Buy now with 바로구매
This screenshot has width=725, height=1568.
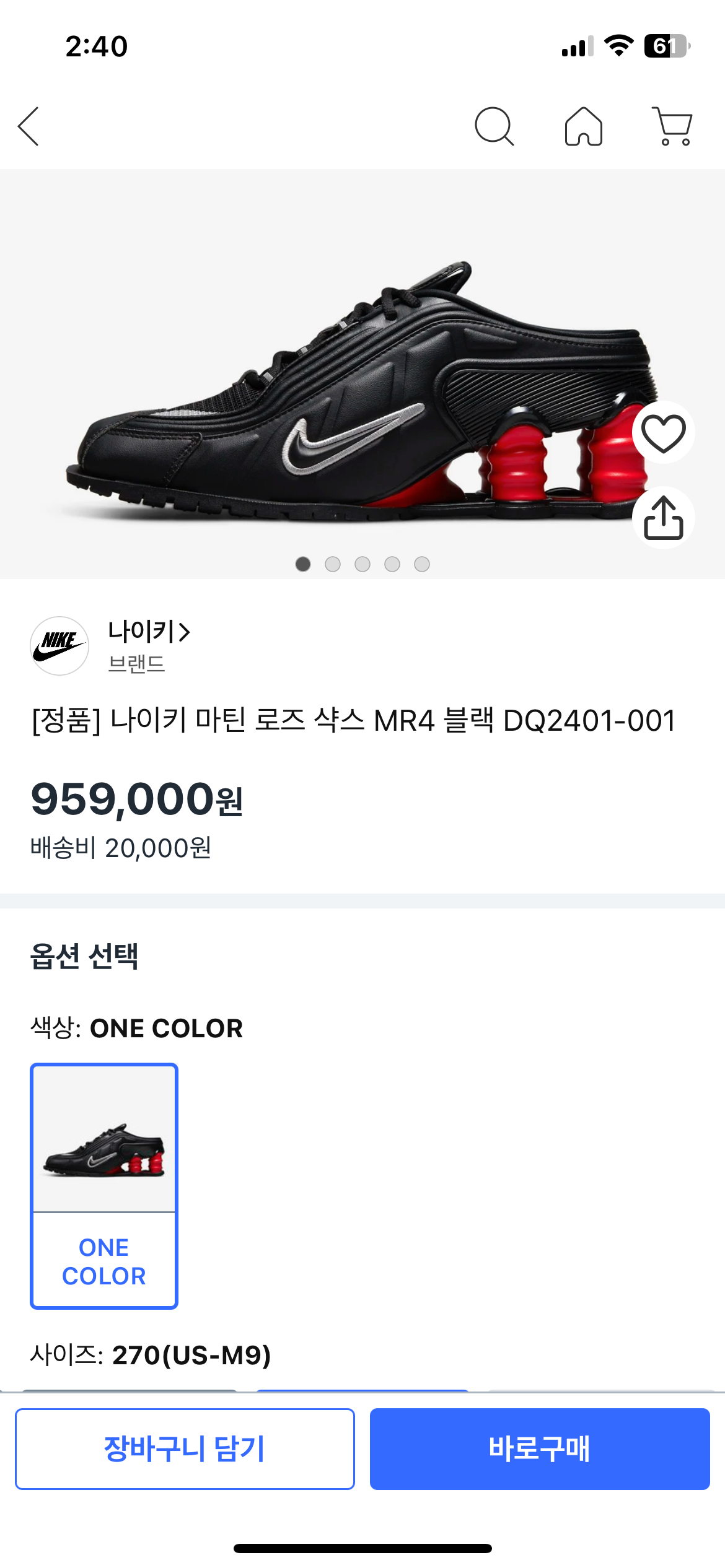coord(540,1448)
